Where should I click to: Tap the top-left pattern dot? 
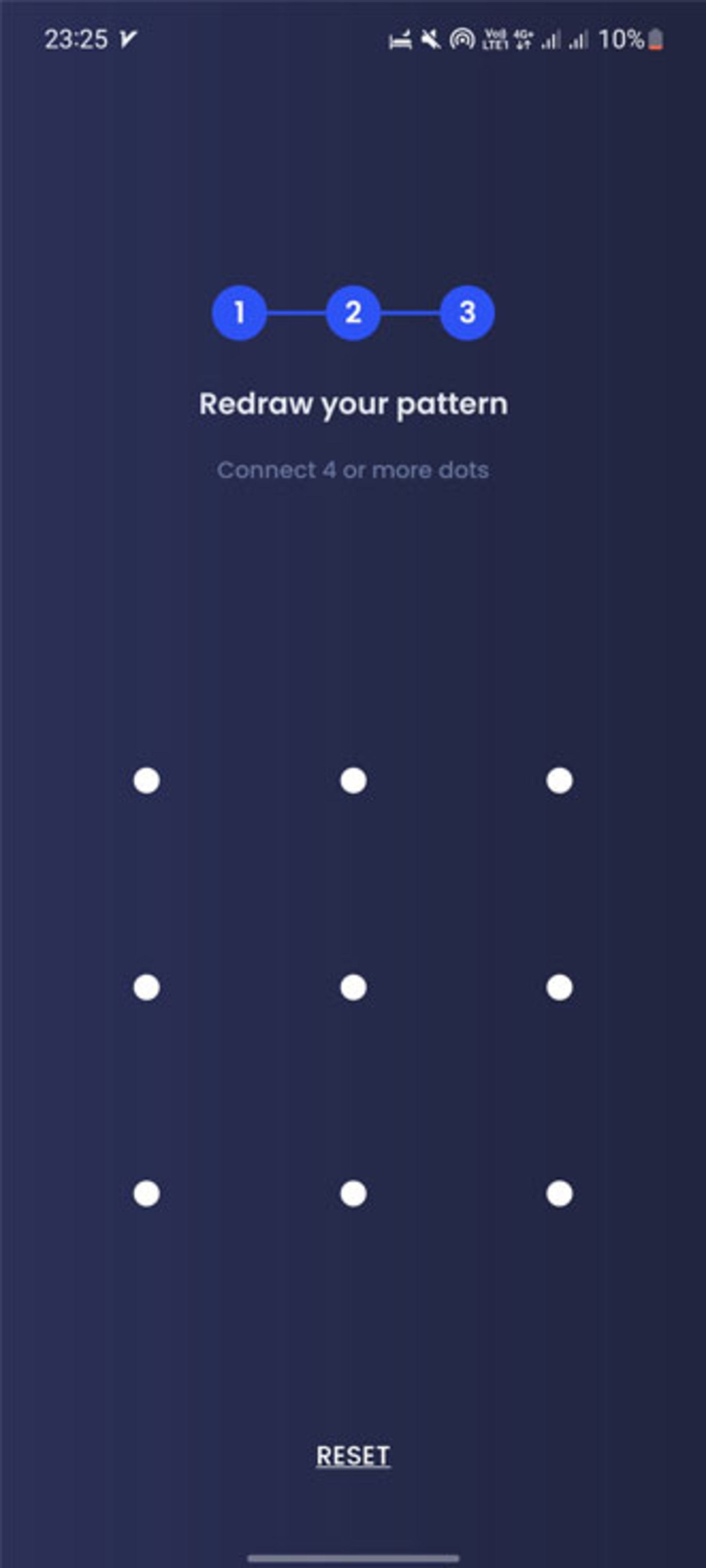pos(147,781)
